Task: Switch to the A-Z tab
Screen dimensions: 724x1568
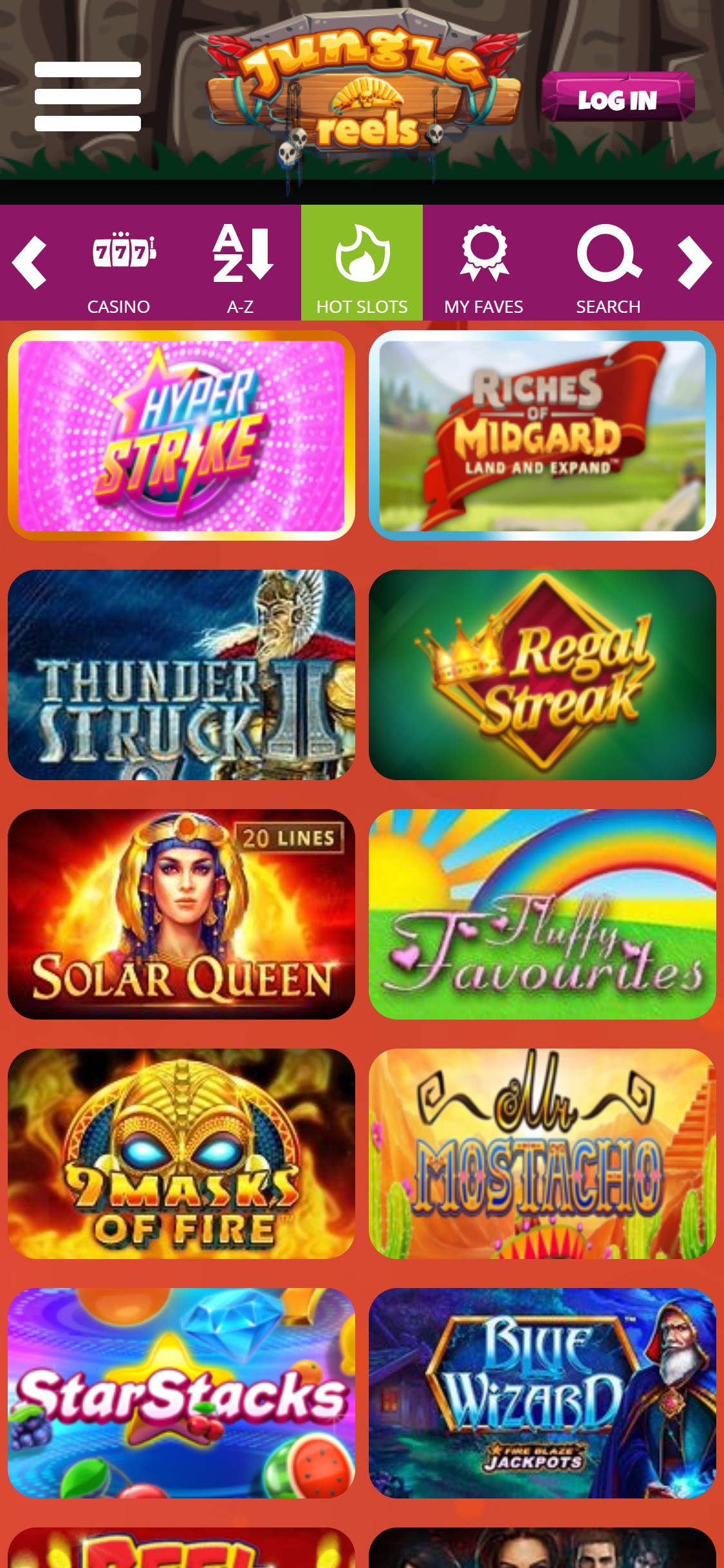Action: (240, 263)
